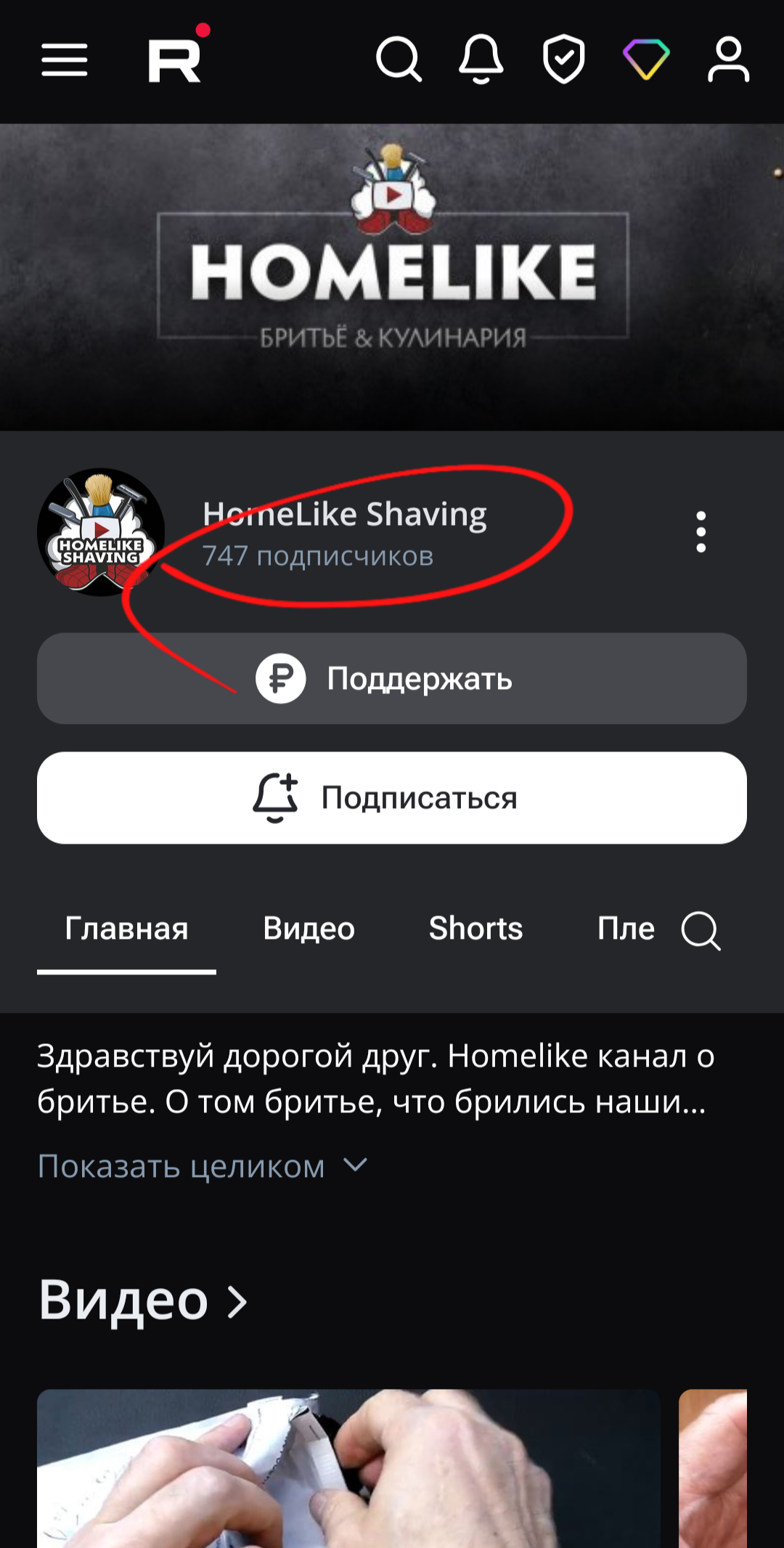This screenshot has height=1548, width=784.
Task: Open the user profile icon
Action: (x=728, y=60)
